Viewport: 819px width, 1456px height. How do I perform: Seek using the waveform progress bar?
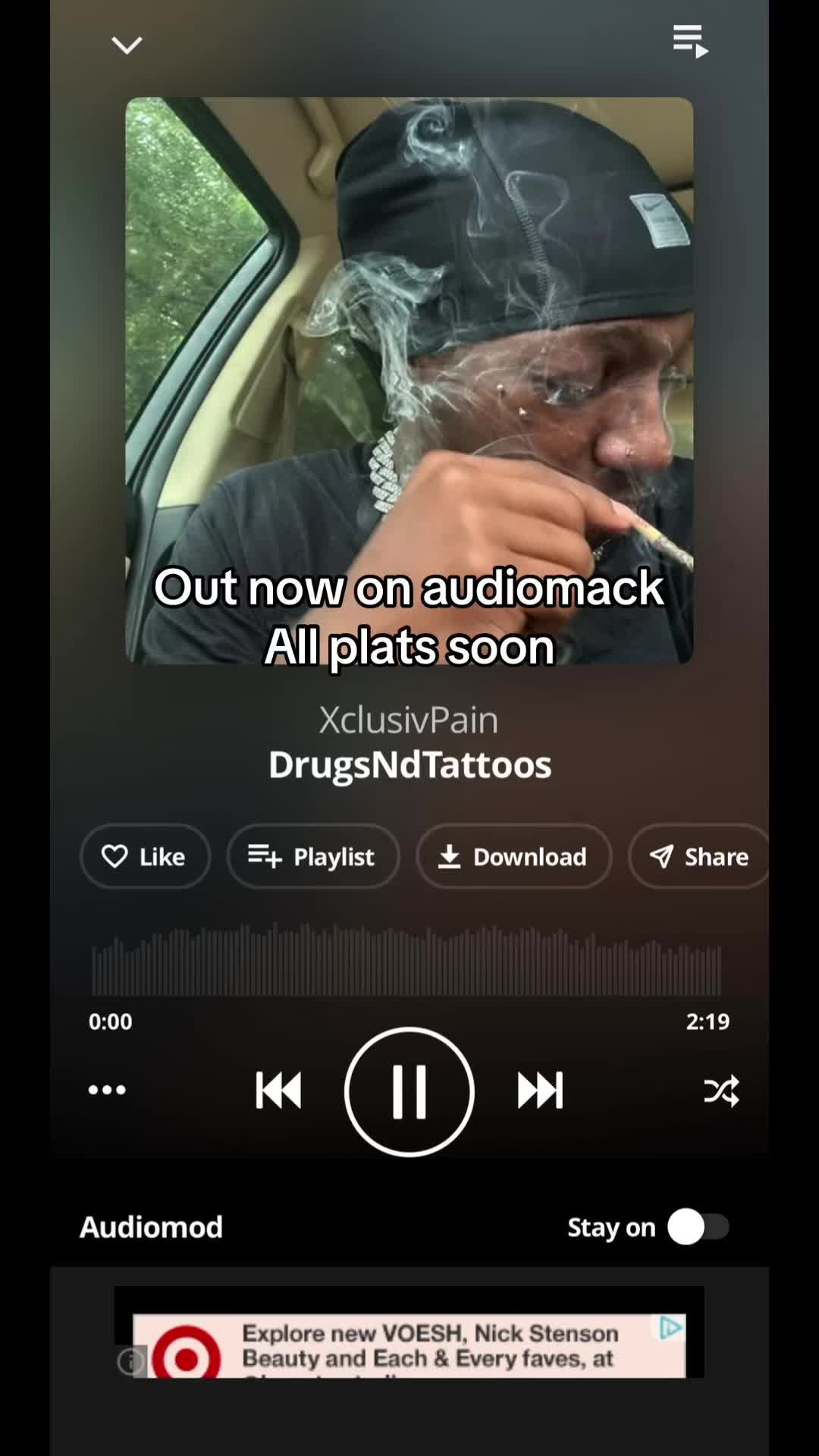[406, 960]
